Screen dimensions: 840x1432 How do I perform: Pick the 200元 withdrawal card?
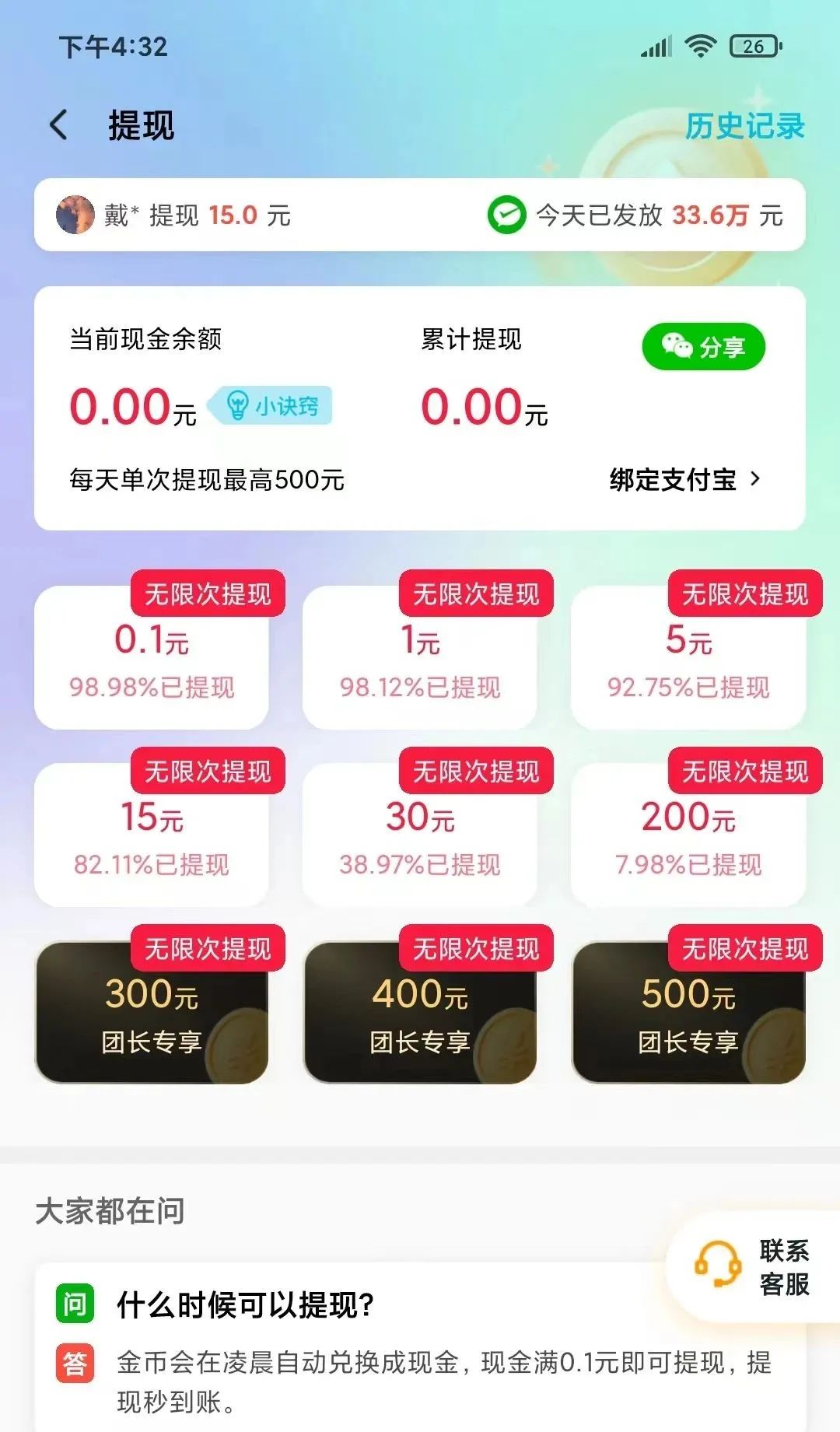pyautogui.click(x=688, y=835)
